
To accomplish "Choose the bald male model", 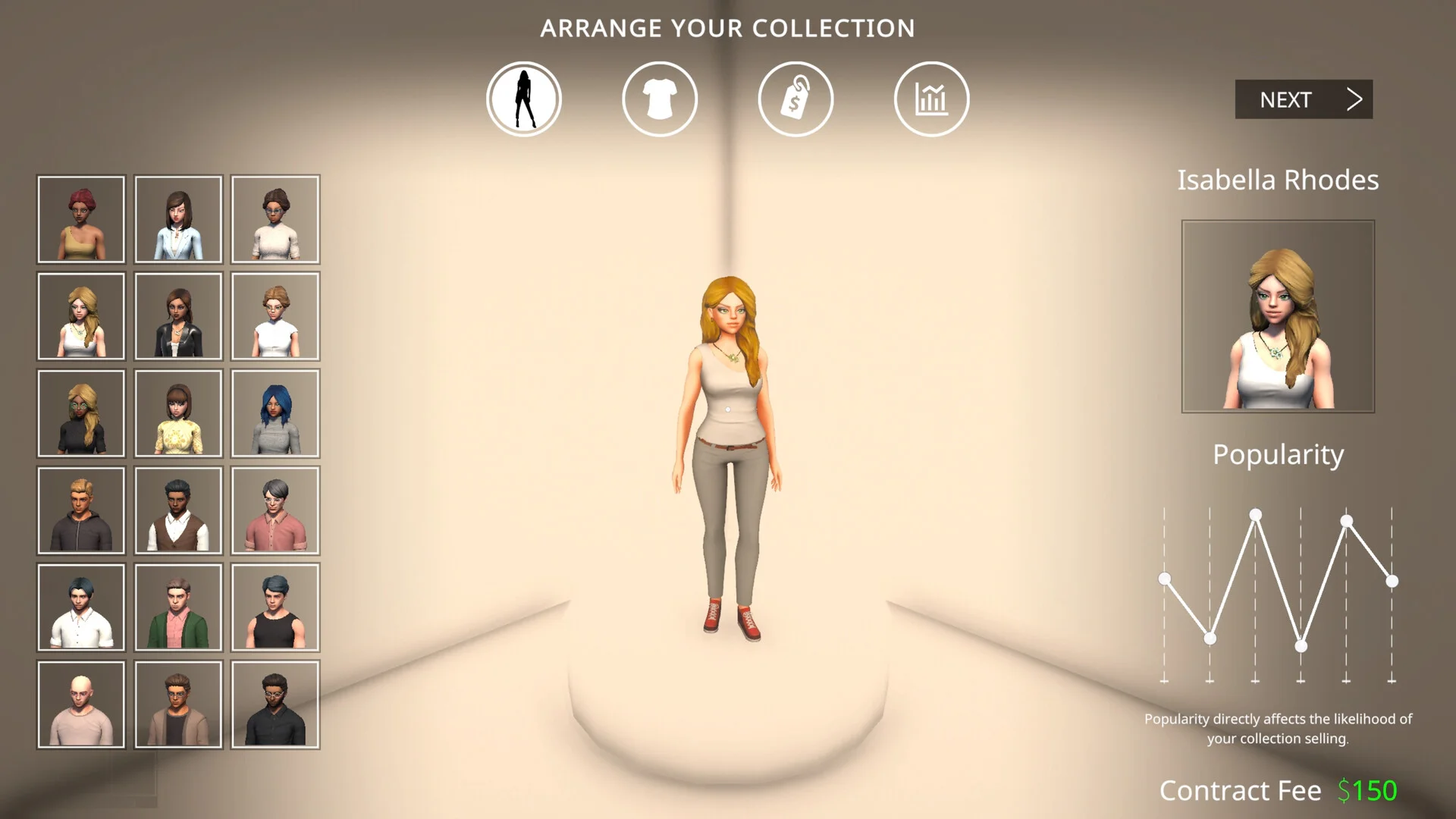I will tap(81, 704).
